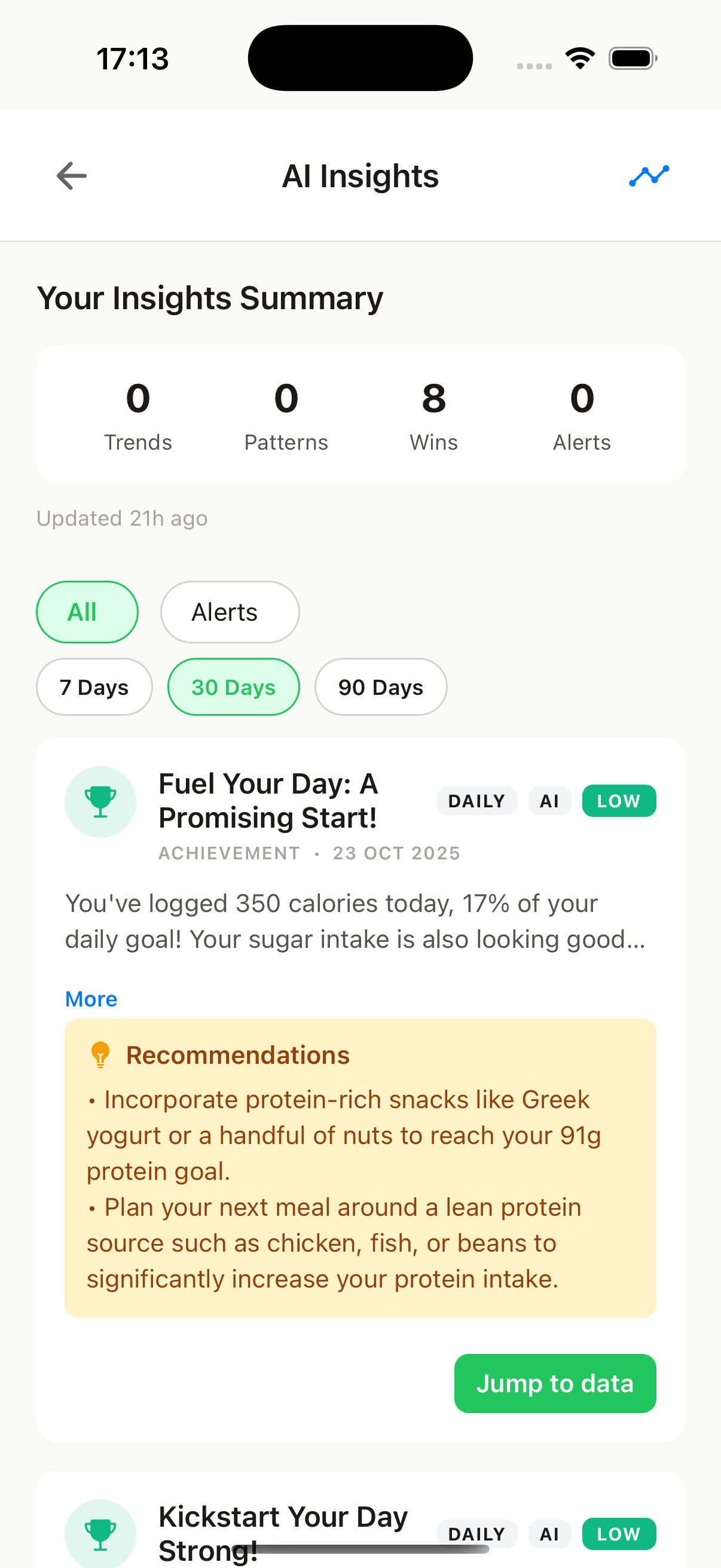Tap the AI badge on the Kickstart card
This screenshot has width=721, height=1568.
549,1534
